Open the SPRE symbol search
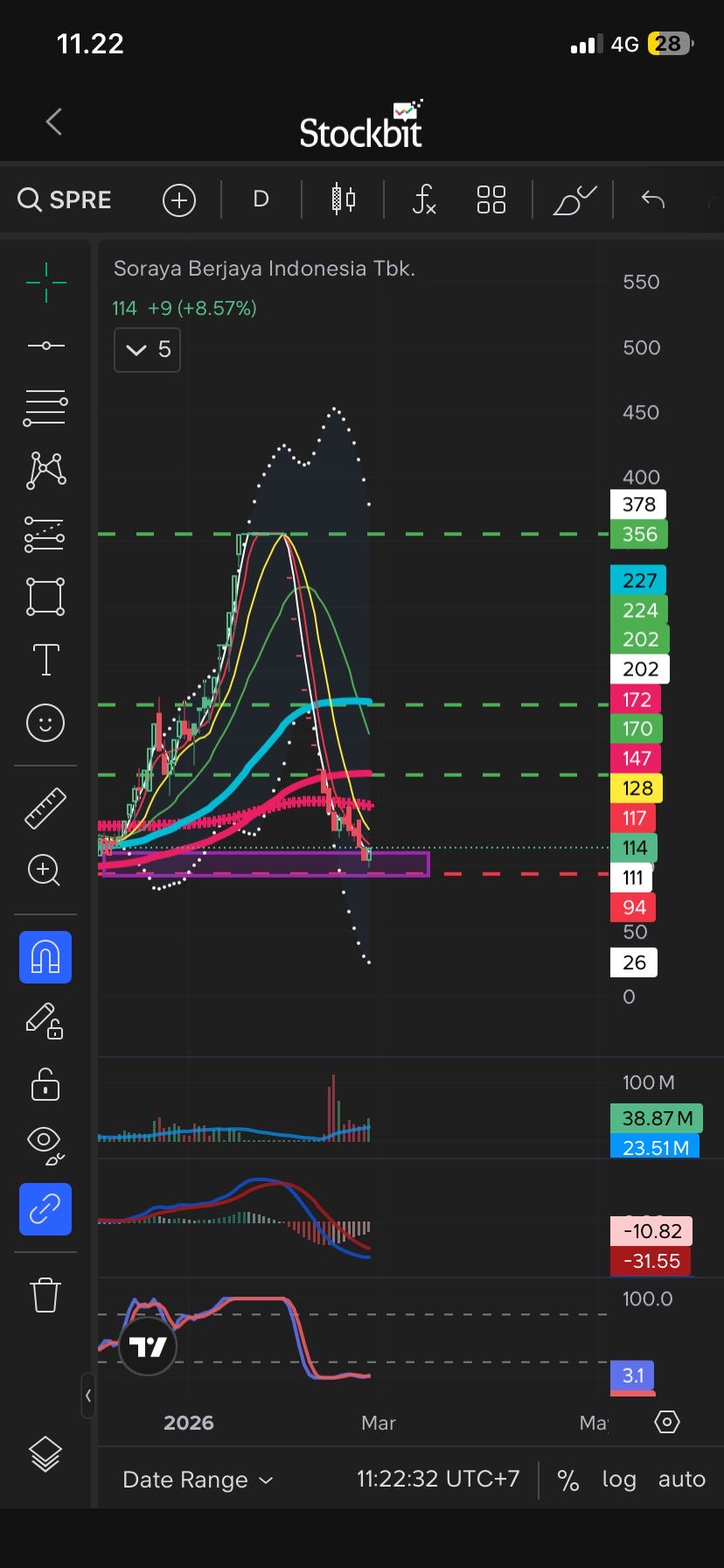This screenshot has width=724, height=1568. pos(66,199)
